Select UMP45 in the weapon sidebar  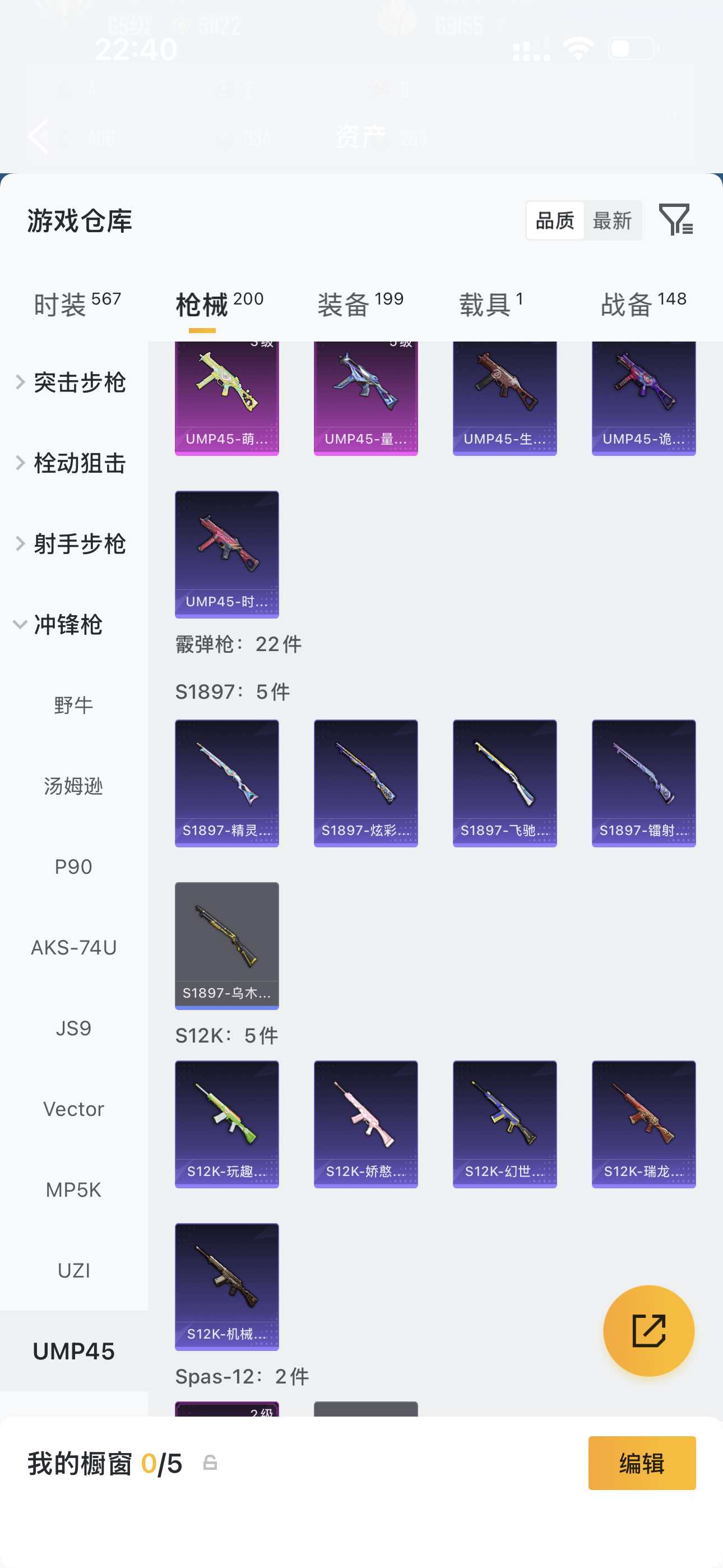73,1351
